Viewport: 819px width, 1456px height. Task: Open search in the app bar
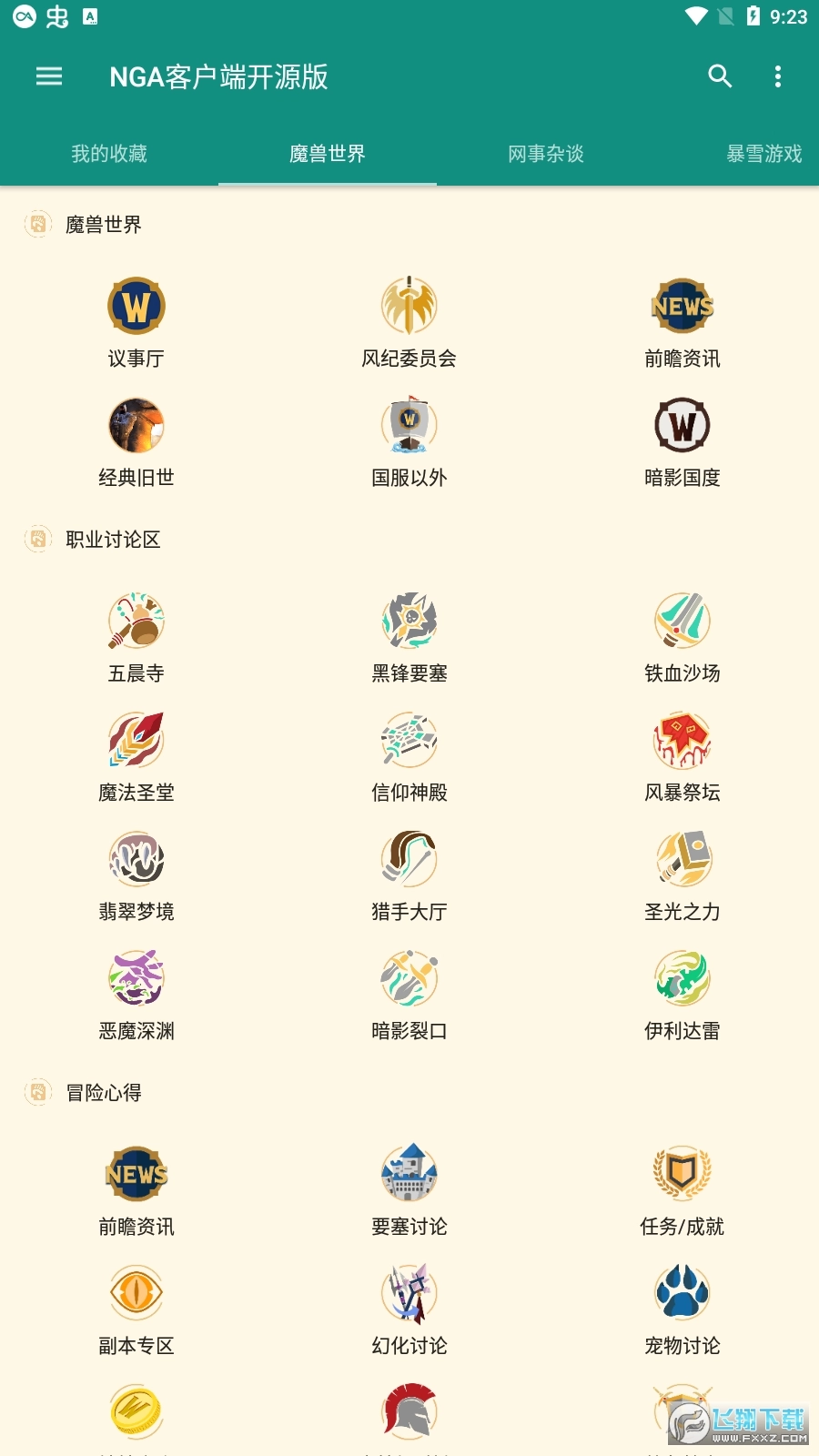[720, 76]
